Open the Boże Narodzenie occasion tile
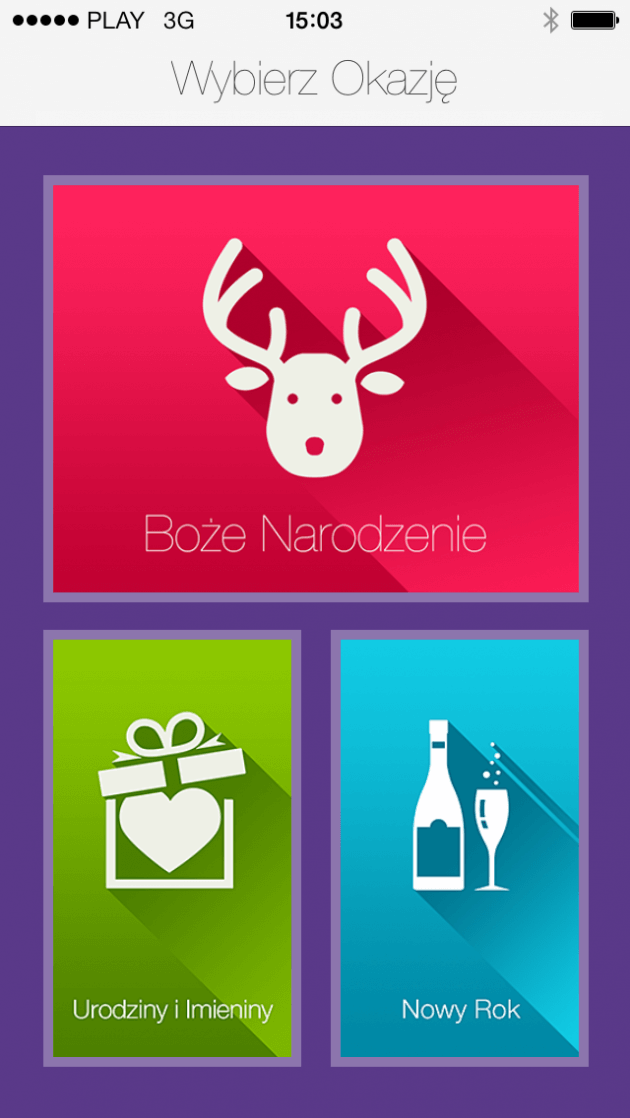 point(316,389)
